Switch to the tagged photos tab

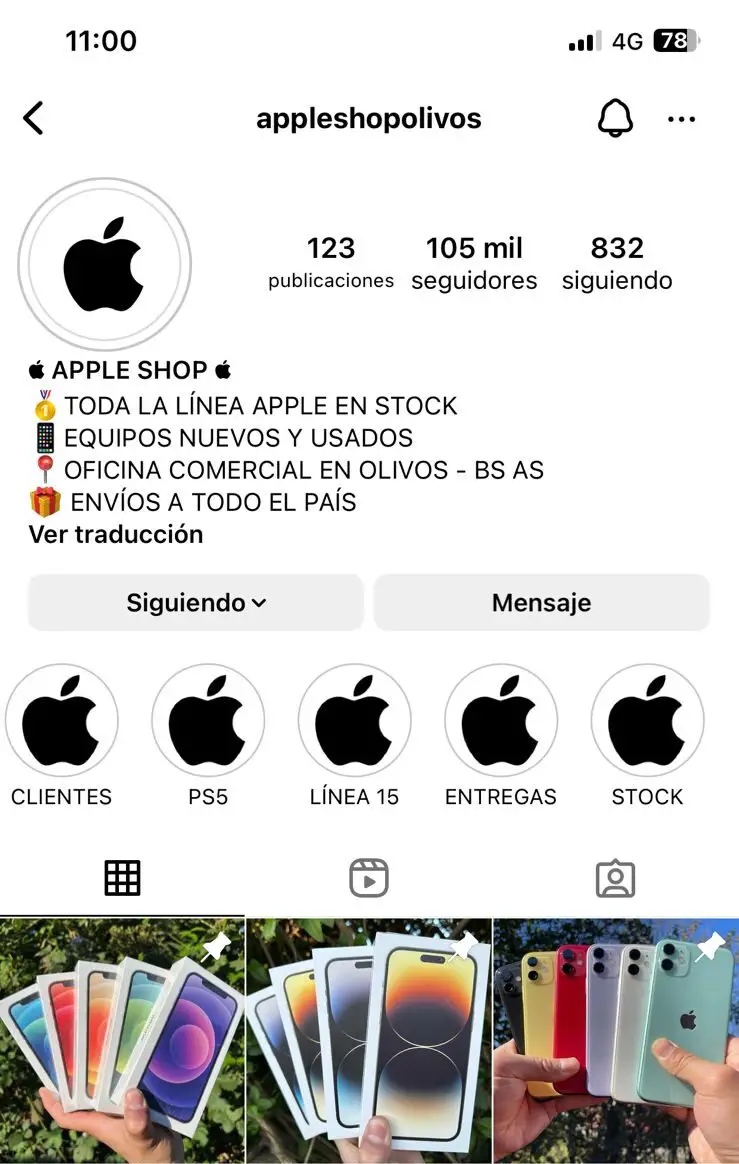tap(615, 878)
